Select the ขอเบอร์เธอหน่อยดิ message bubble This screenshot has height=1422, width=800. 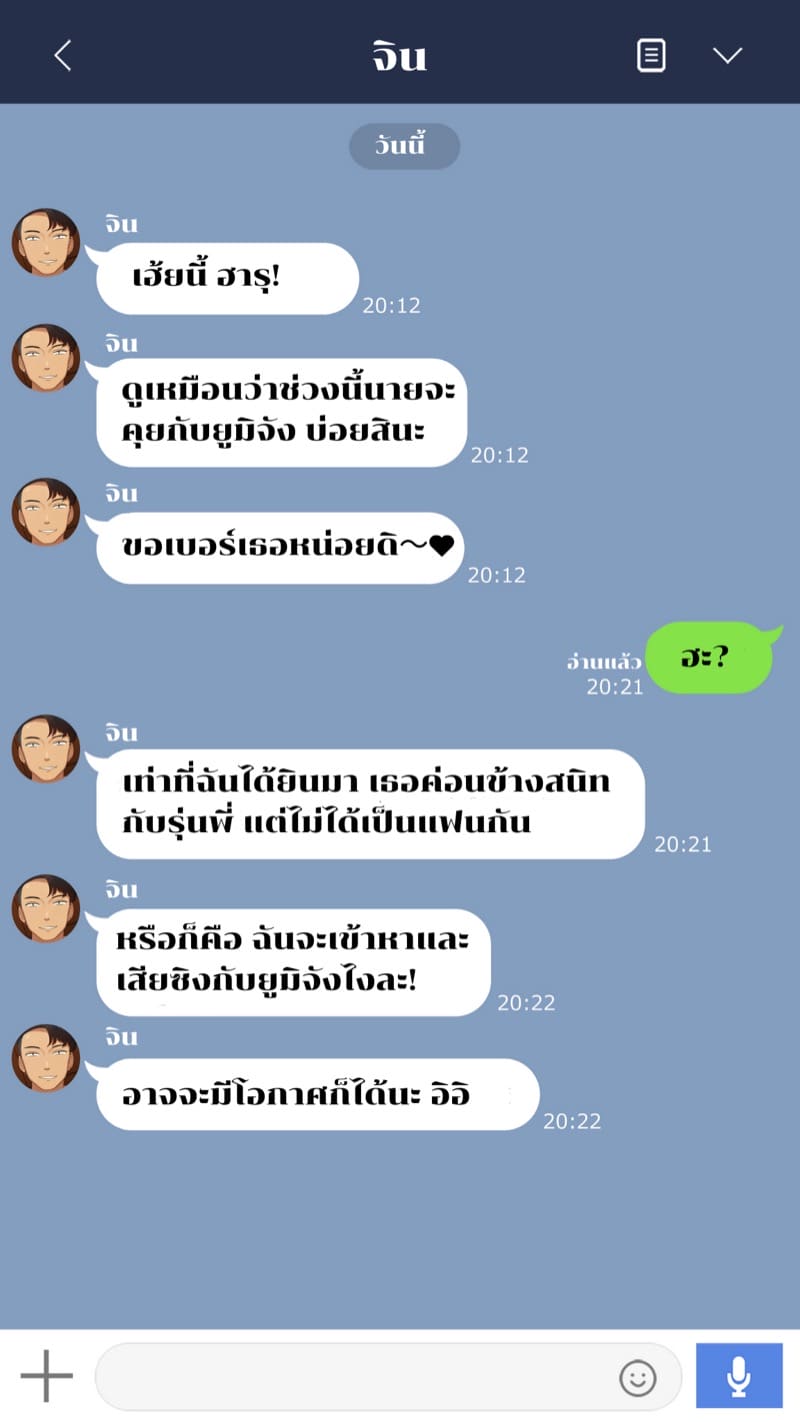[277, 547]
